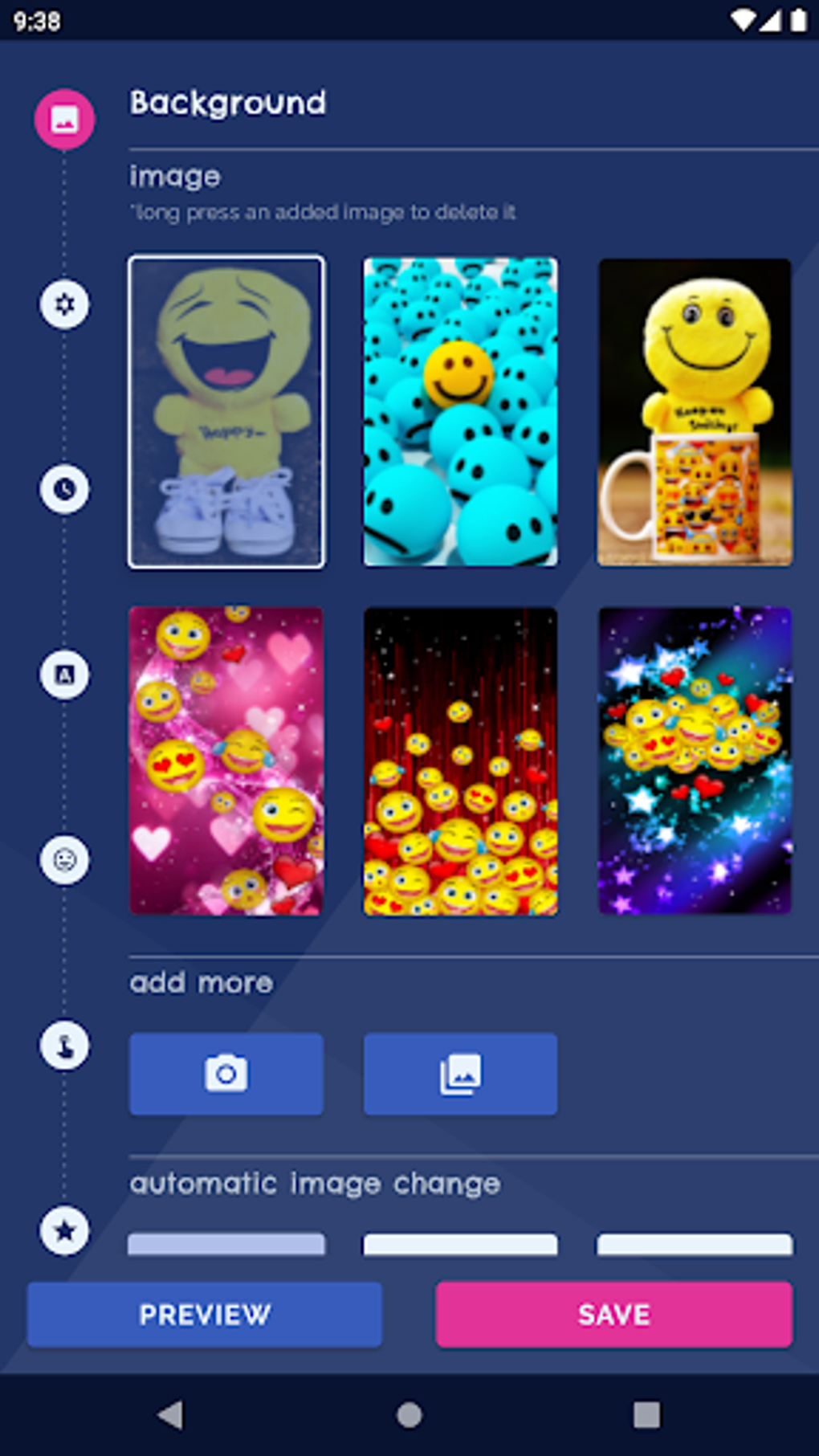Open the settings gear section in sidebar
Screen dimensions: 819x1456
click(x=64, y=304)
